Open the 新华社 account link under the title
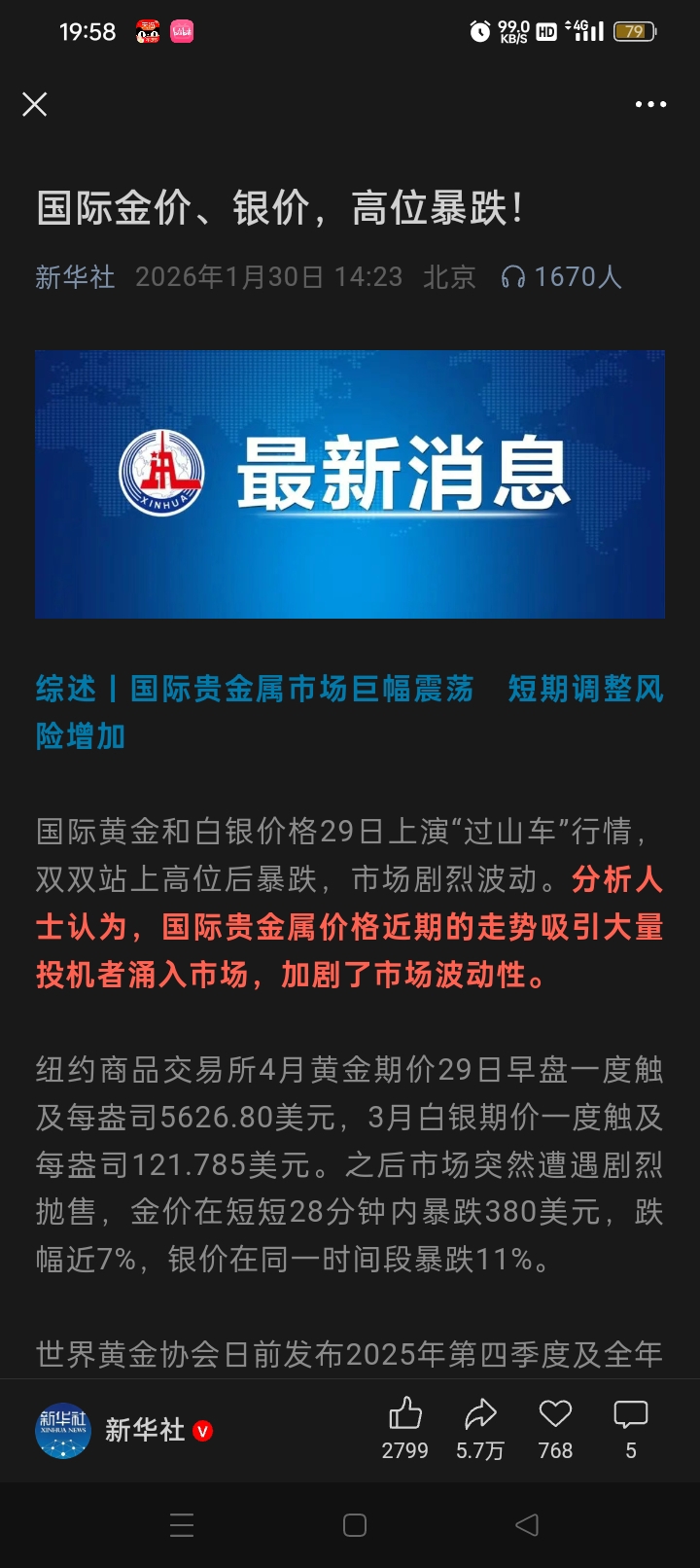 click(75, 277)
